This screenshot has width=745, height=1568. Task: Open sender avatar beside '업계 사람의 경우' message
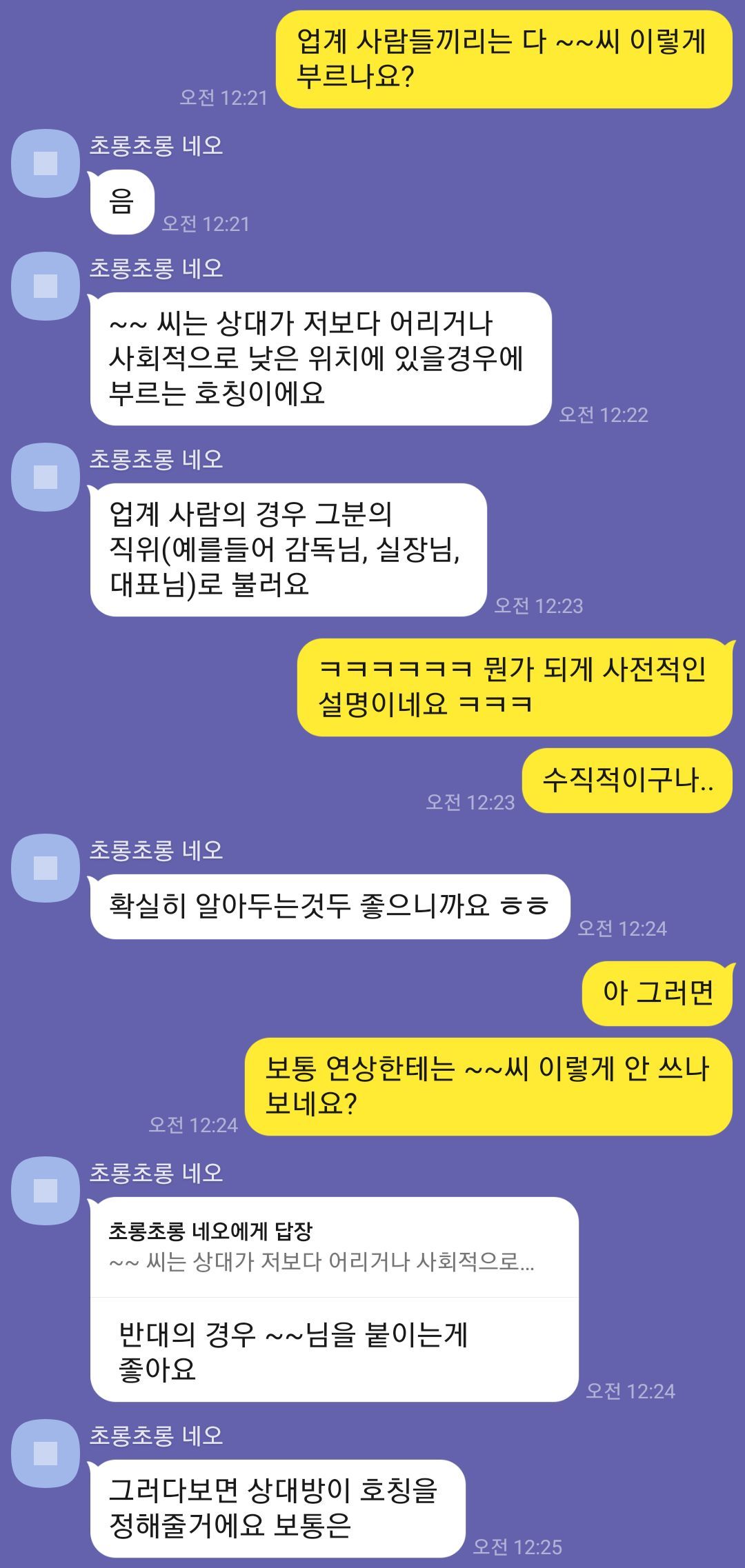pos(46,477)
